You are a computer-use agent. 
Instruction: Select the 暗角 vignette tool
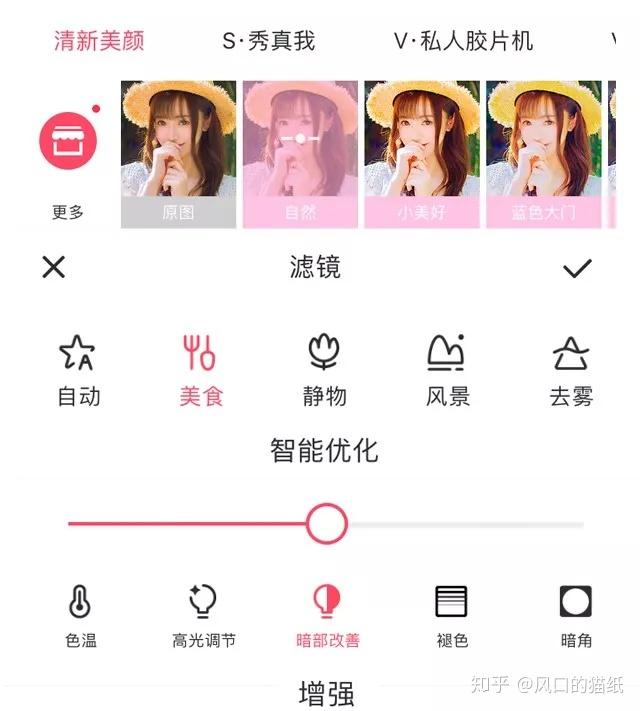point(575,615)
